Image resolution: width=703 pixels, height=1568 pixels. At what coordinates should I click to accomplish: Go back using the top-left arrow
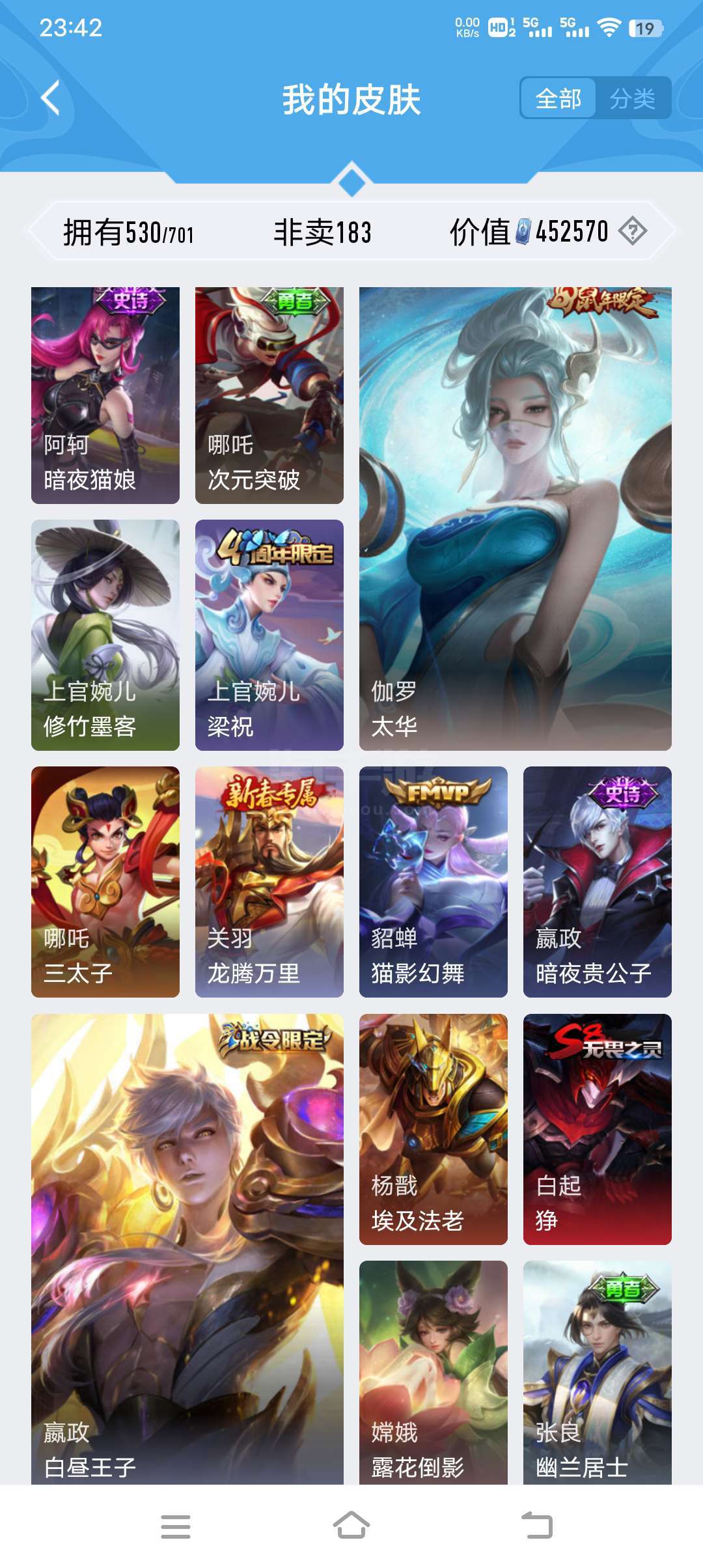(x=51, y=98)
